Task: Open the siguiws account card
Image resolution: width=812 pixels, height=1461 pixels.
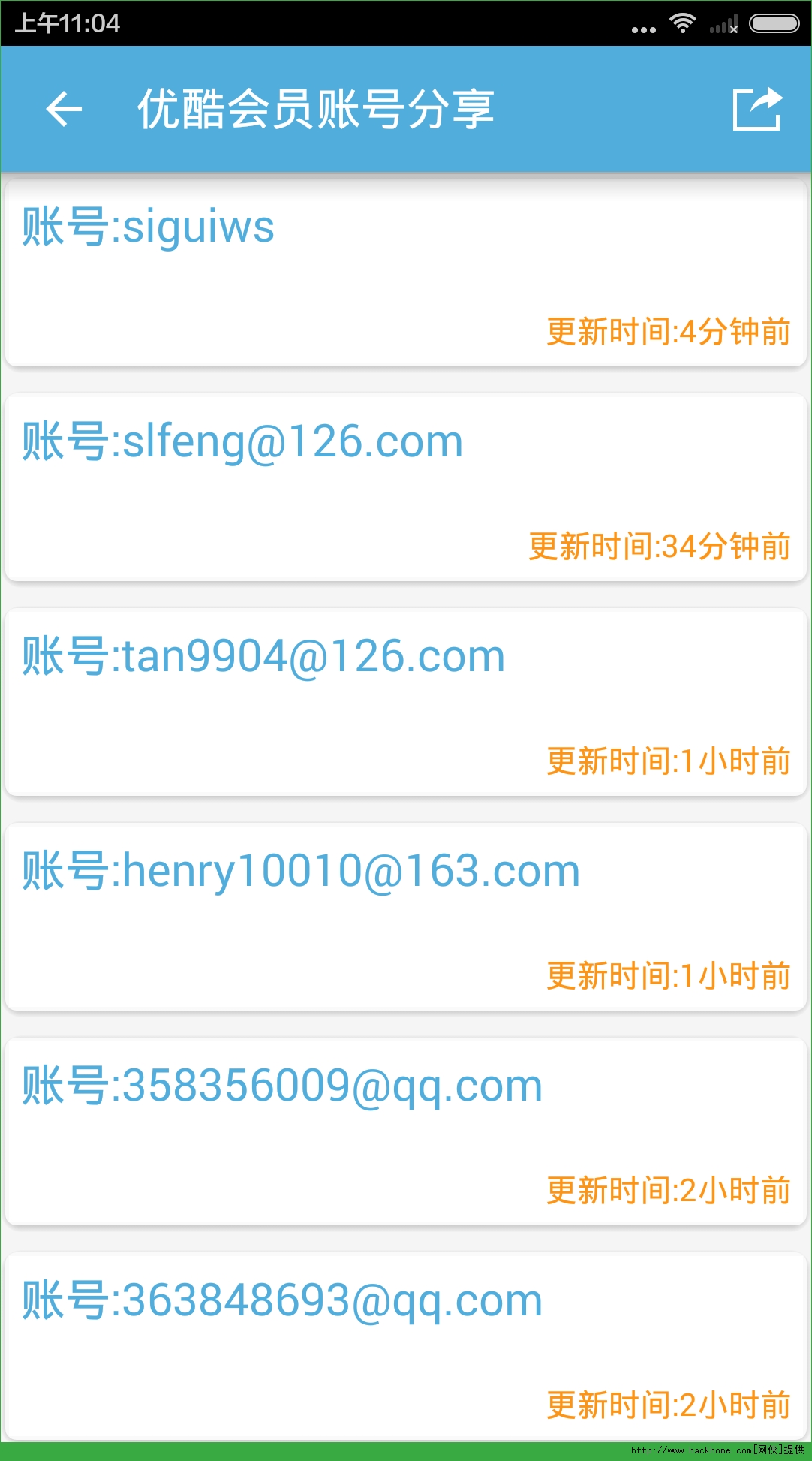Action: (x=405, y=273)
